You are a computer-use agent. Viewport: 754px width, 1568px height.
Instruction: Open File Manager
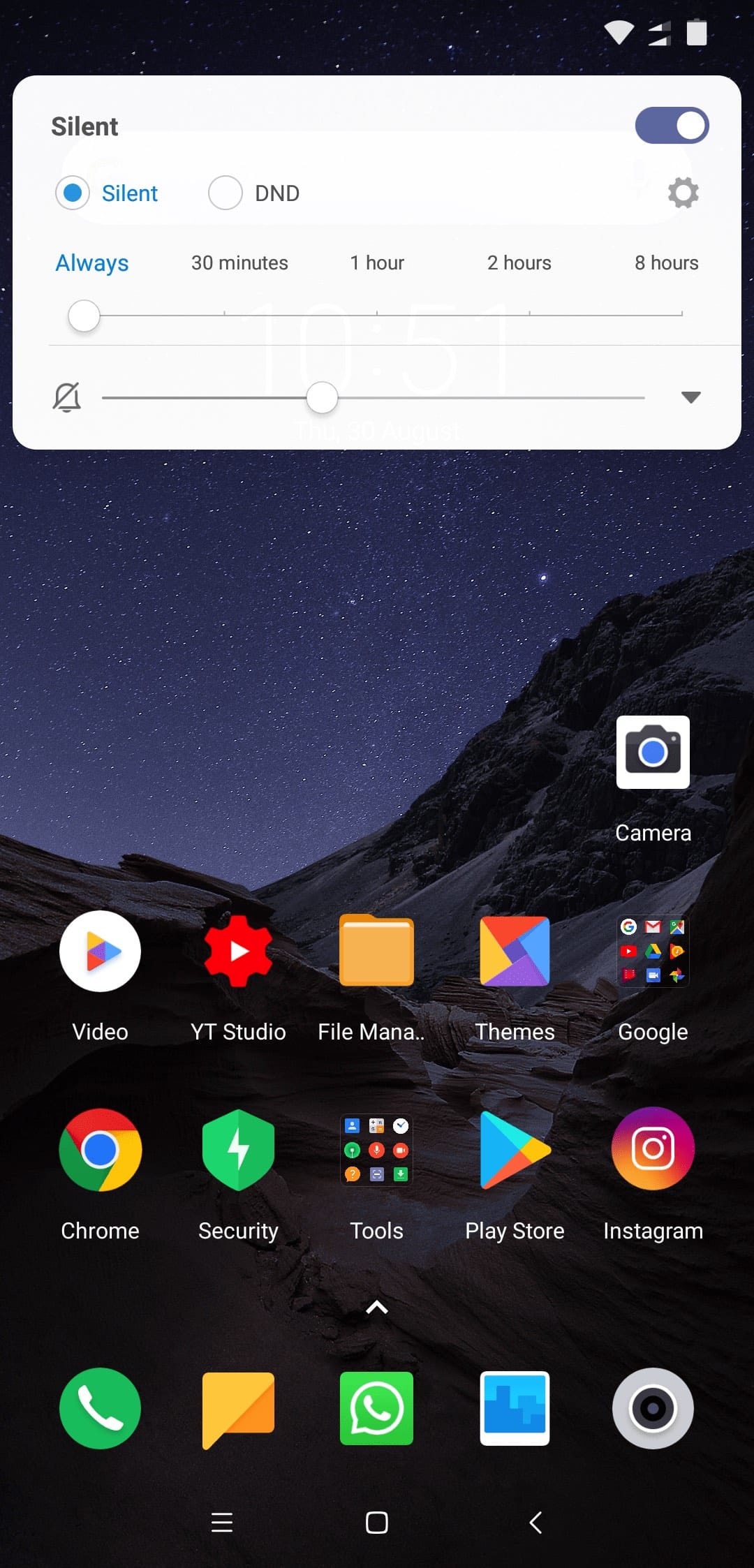pos(376,952)
